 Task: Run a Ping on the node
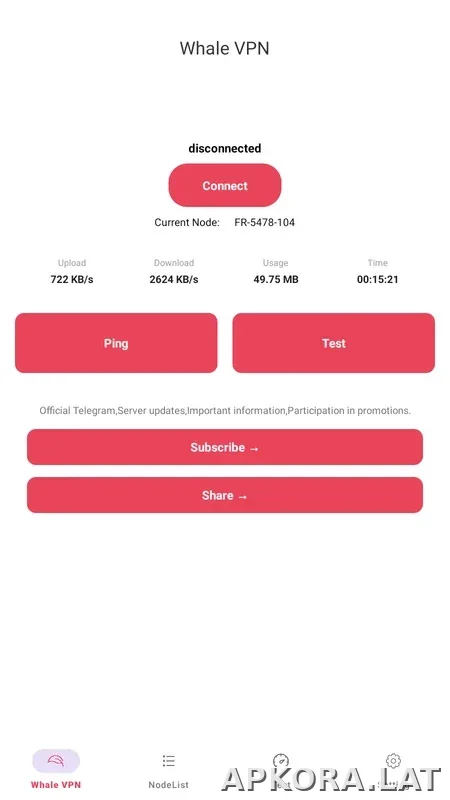tap(116, 343)
